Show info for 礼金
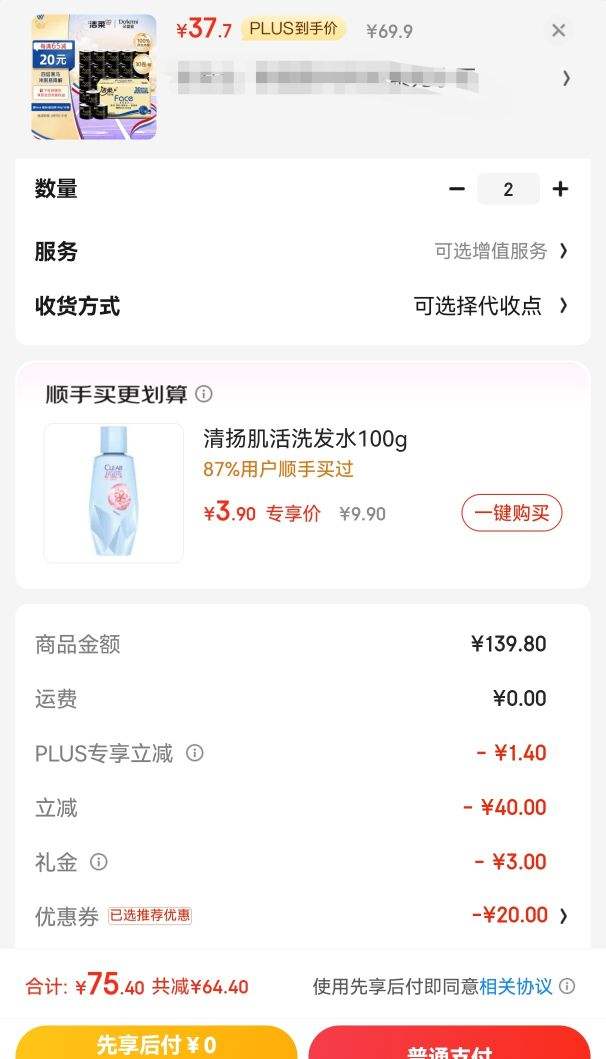This screenshot has height=1059, width=606. 99,862
